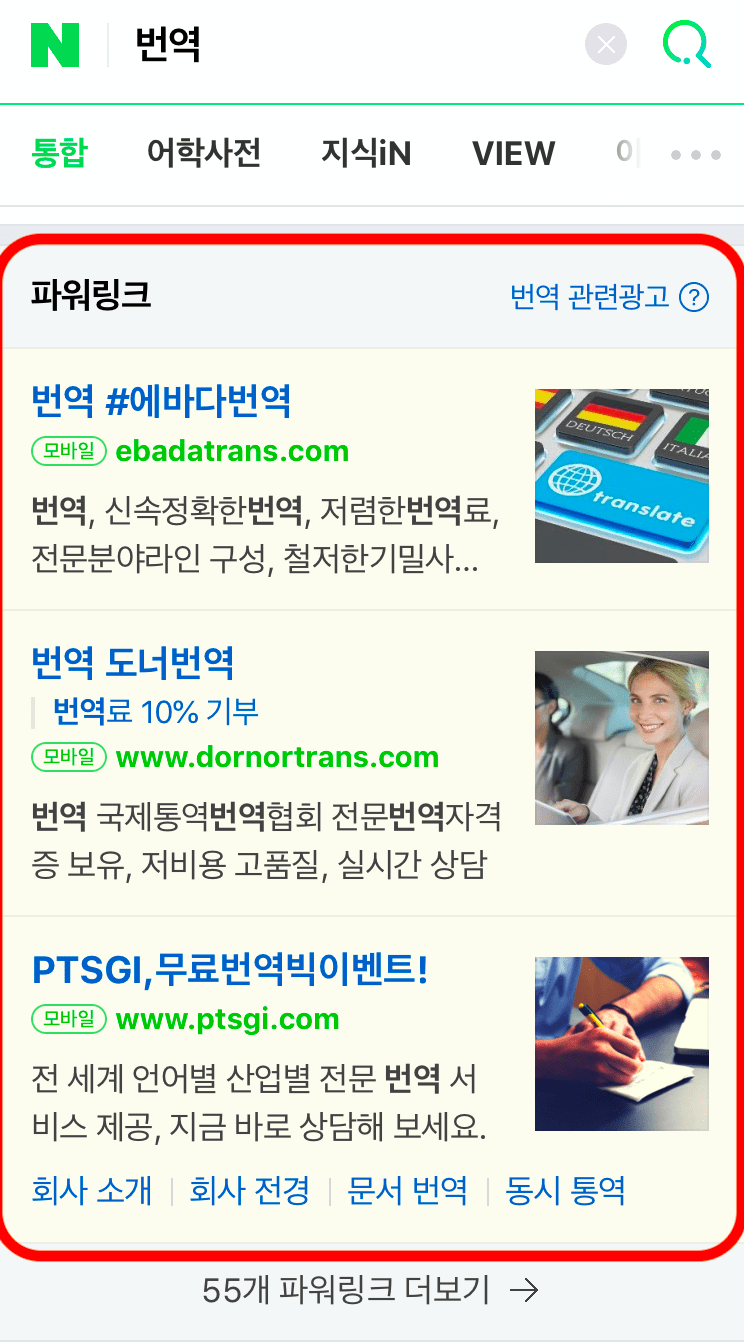Tap the green search magnifier icon
This screenshot has width=744, height=1342.
[686, 44]
